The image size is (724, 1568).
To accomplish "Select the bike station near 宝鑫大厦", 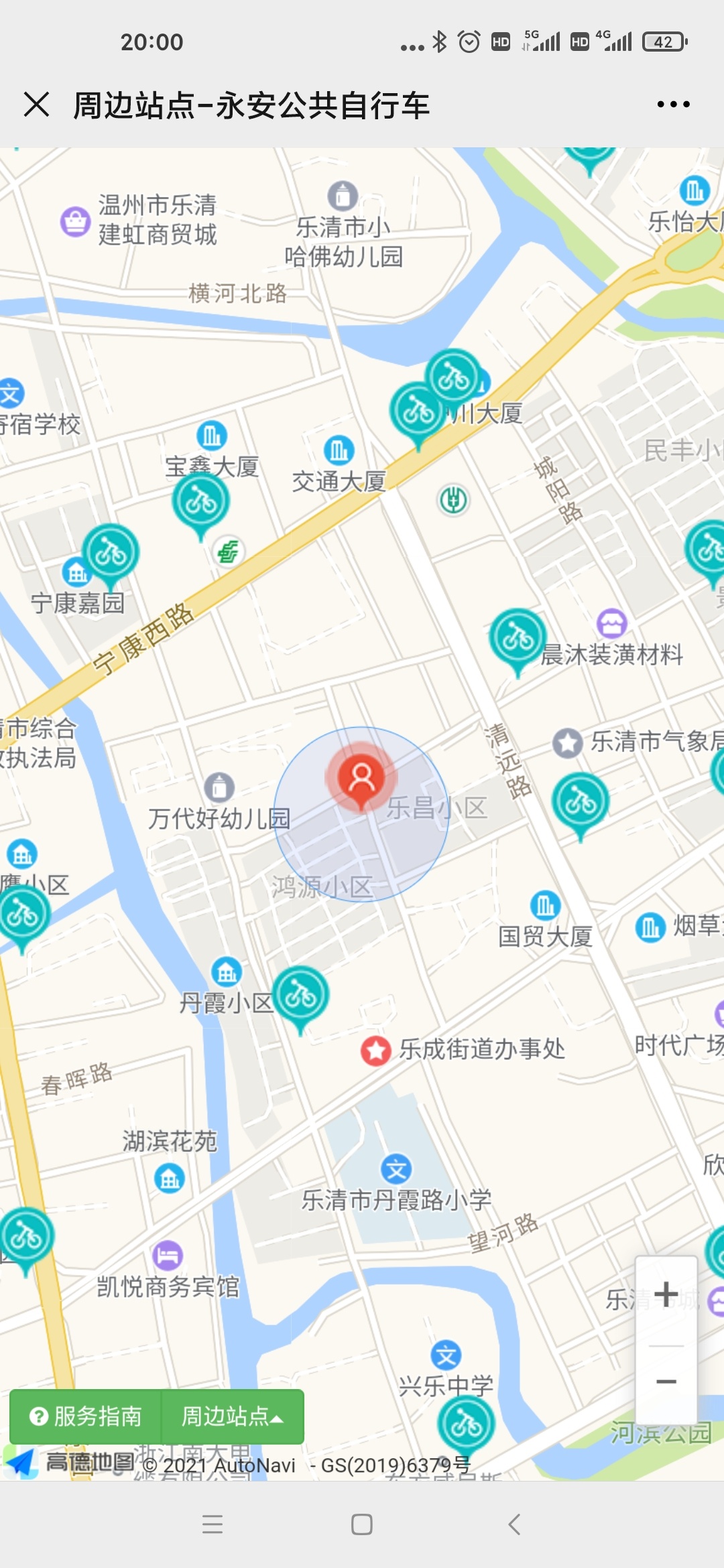I will [x=200, y=502].
